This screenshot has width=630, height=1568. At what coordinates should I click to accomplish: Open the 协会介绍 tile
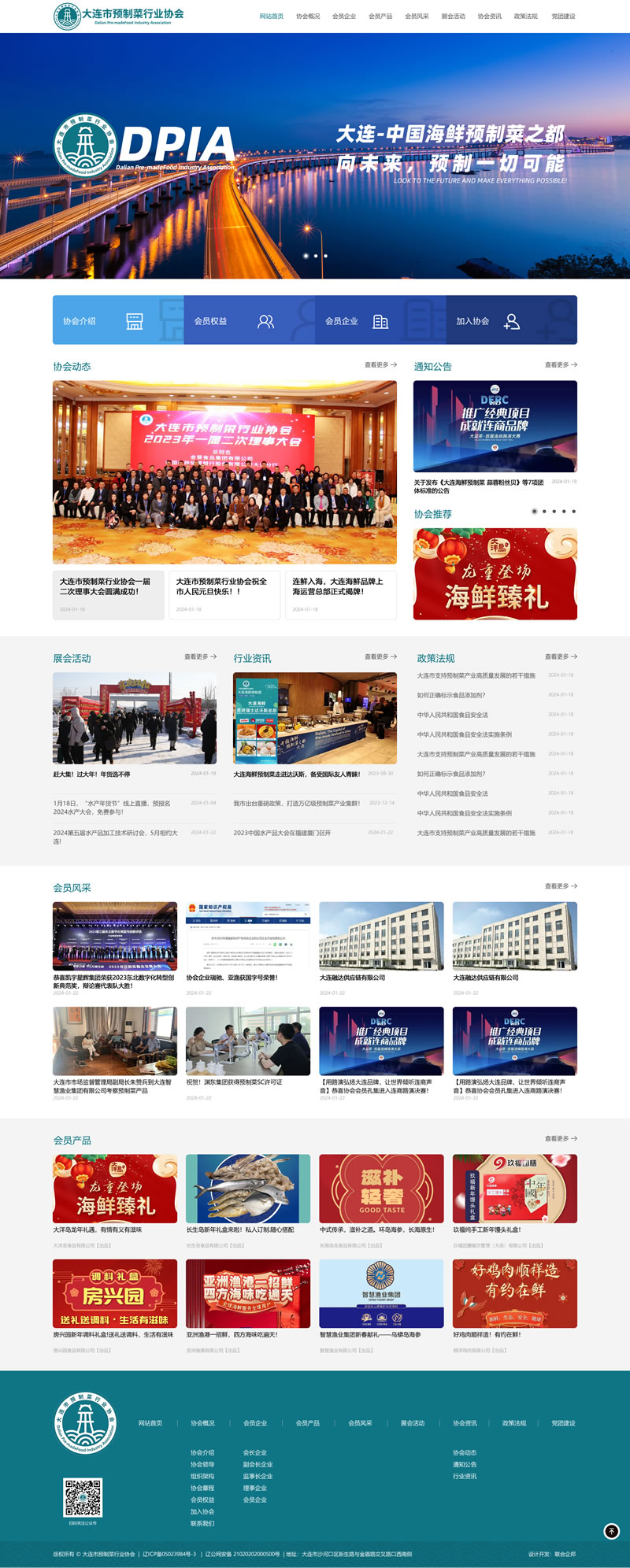(118, 321)
